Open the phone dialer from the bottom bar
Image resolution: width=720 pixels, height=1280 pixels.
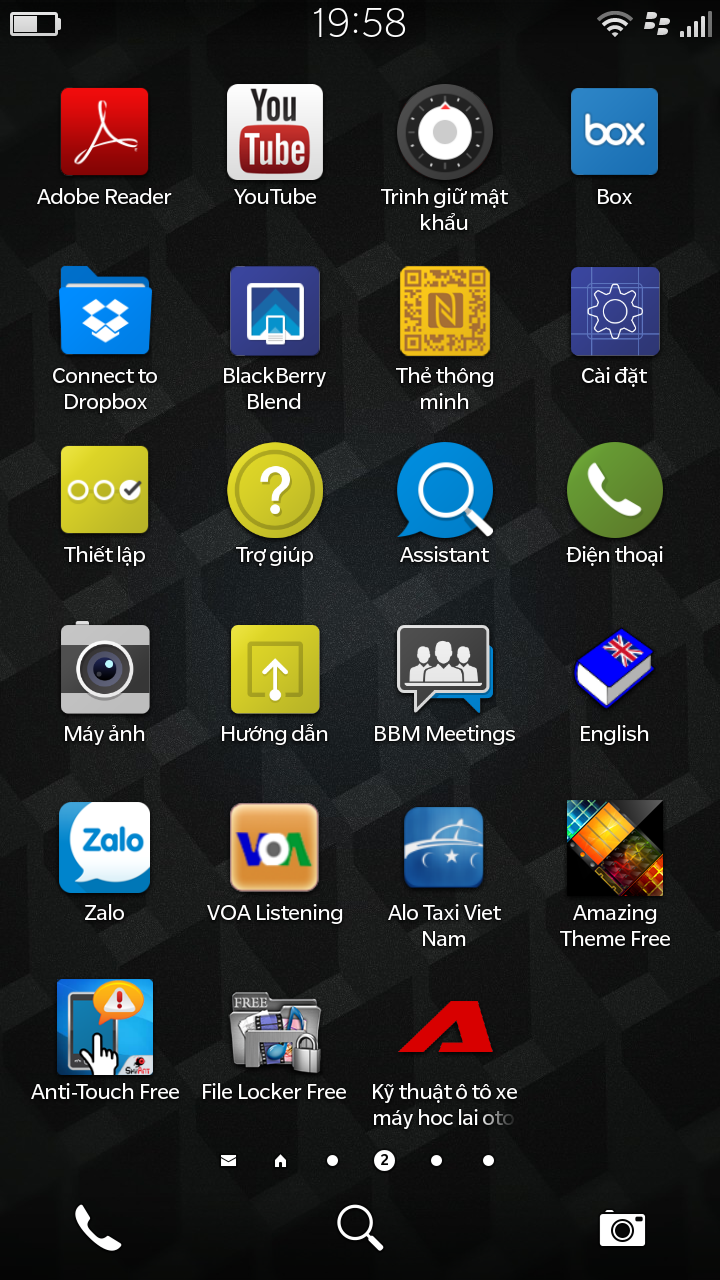click(x=98, y=1227)
